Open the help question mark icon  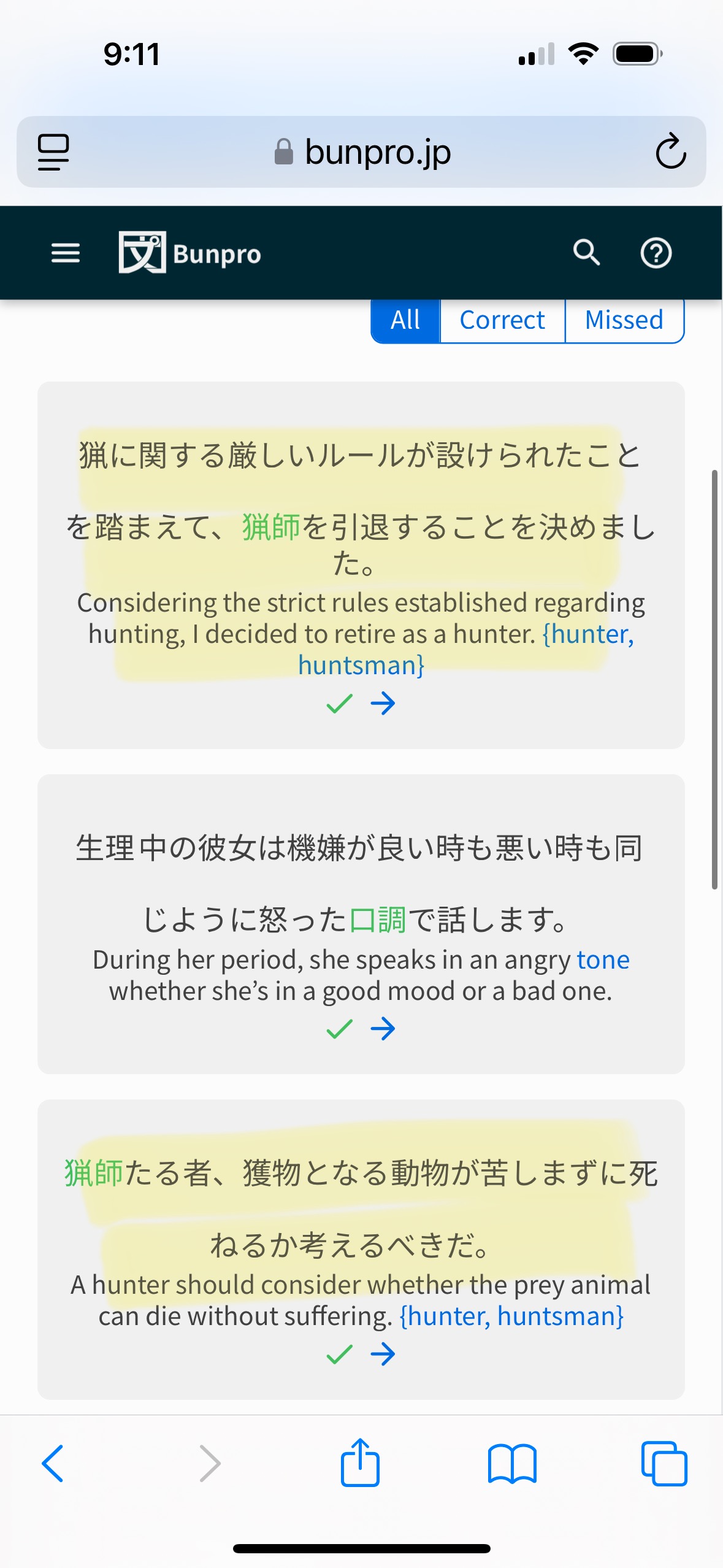coord(656,253)
